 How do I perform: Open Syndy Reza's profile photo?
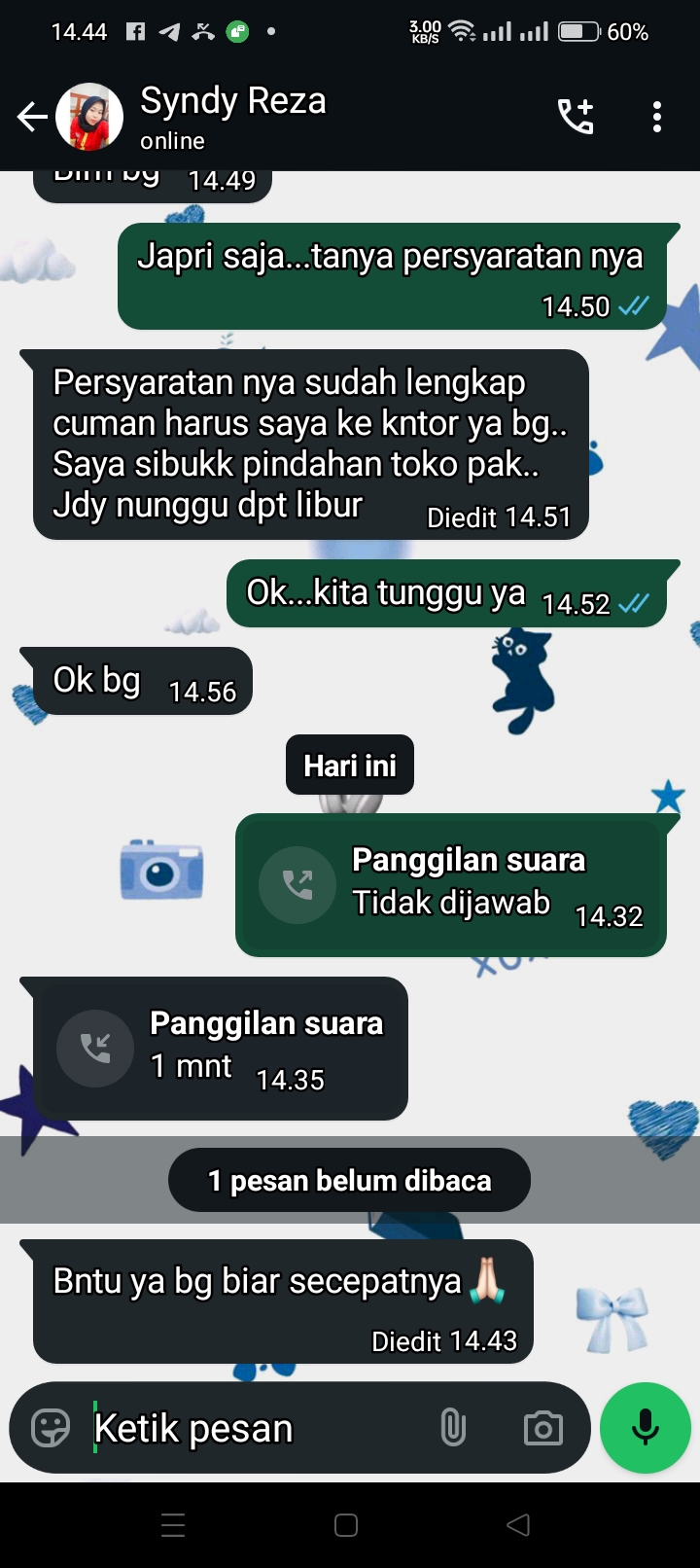pos(89,118)
